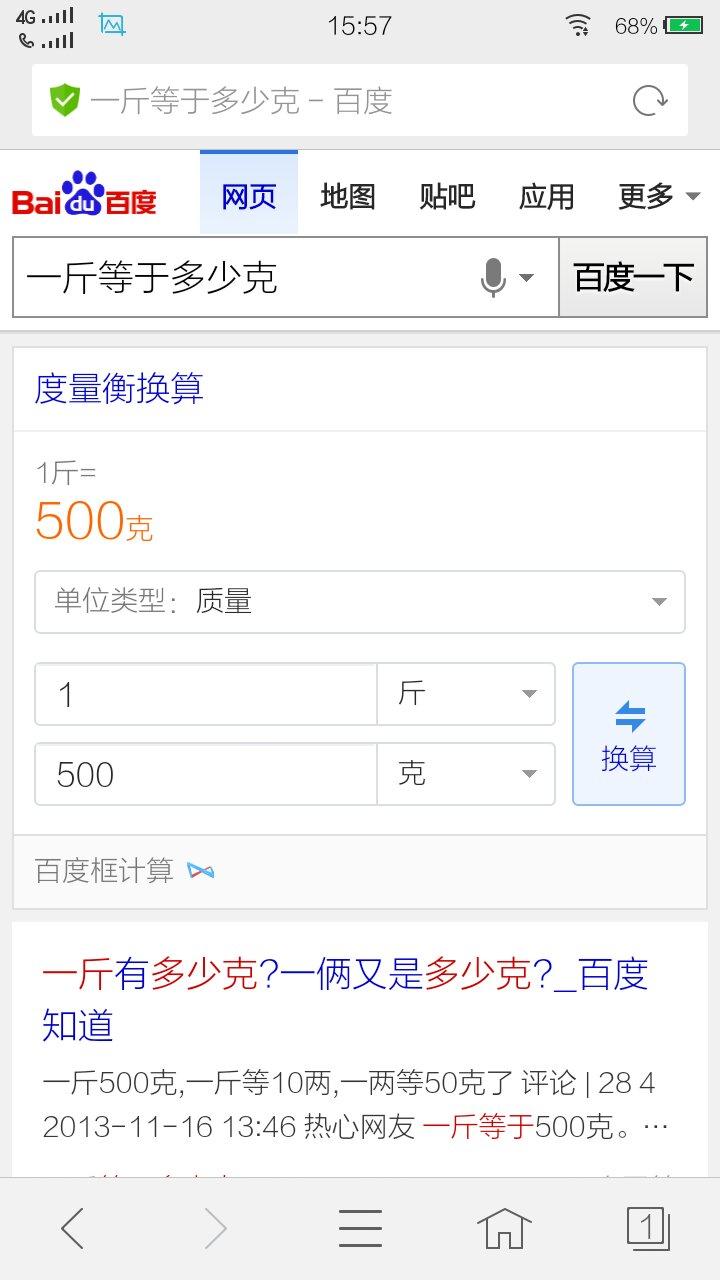This screenshot has width=720, height=1280.
Task: Open the browser menu icon
Action: pos(360,1228)
